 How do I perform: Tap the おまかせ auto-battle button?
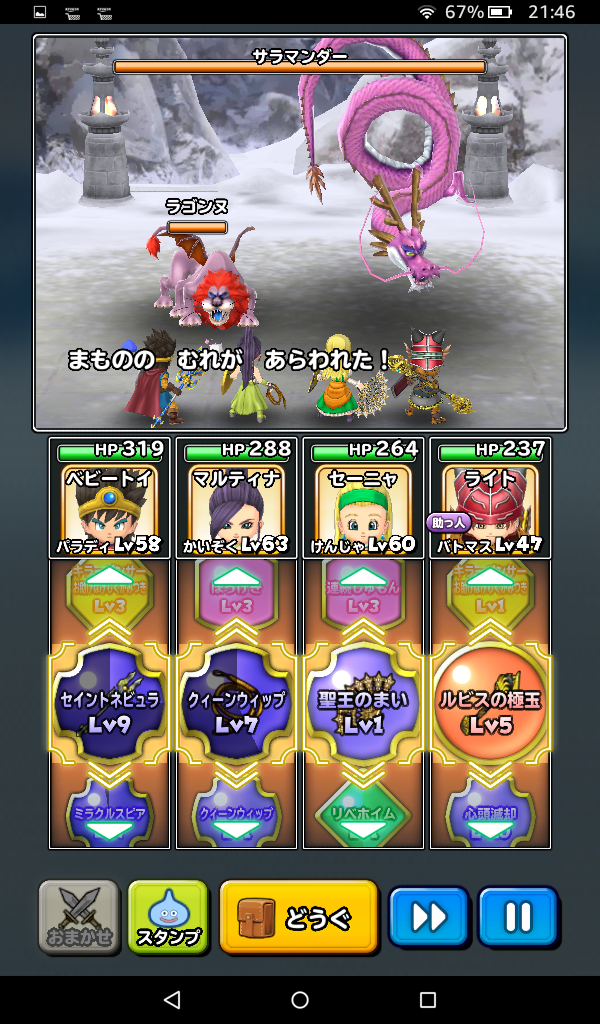pyautogui.click(x=79, y=915)
